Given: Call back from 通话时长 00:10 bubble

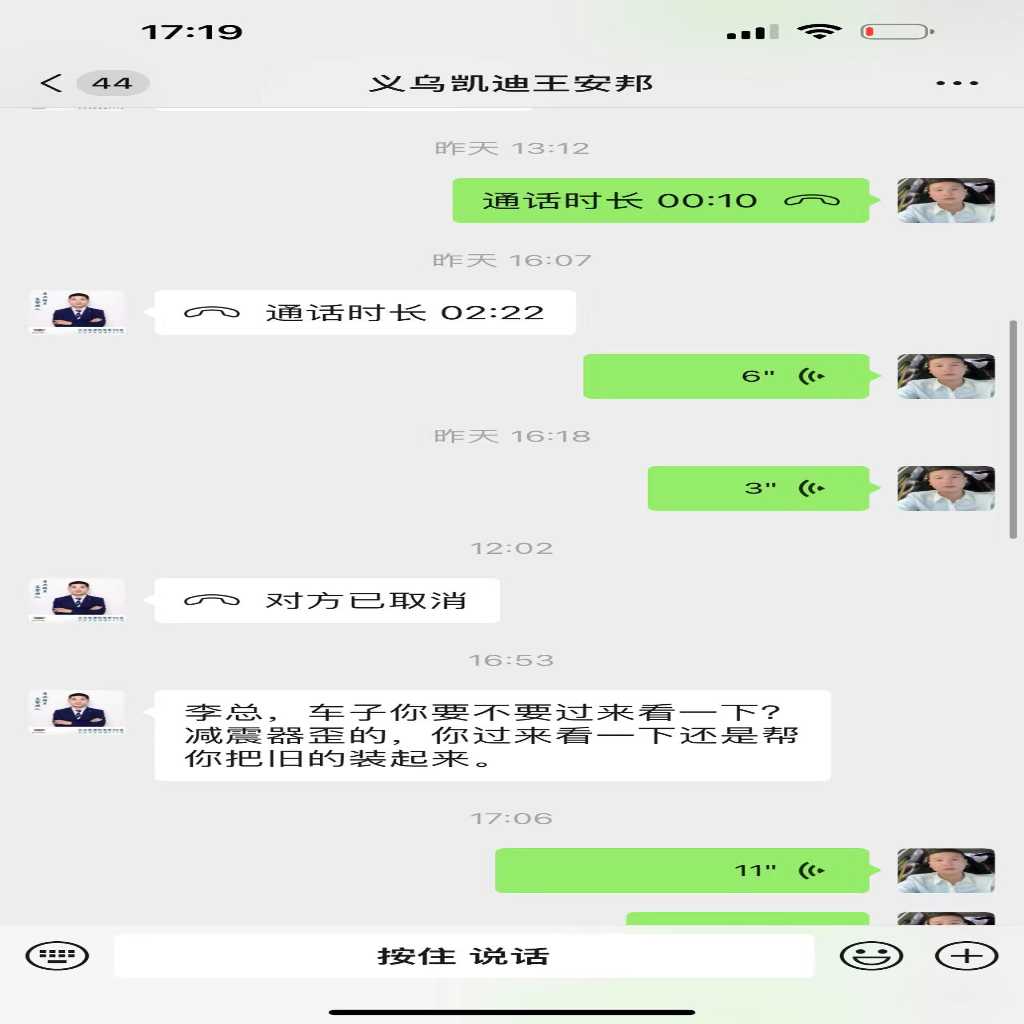Looking at the screenshot, I should pos(660,200).
